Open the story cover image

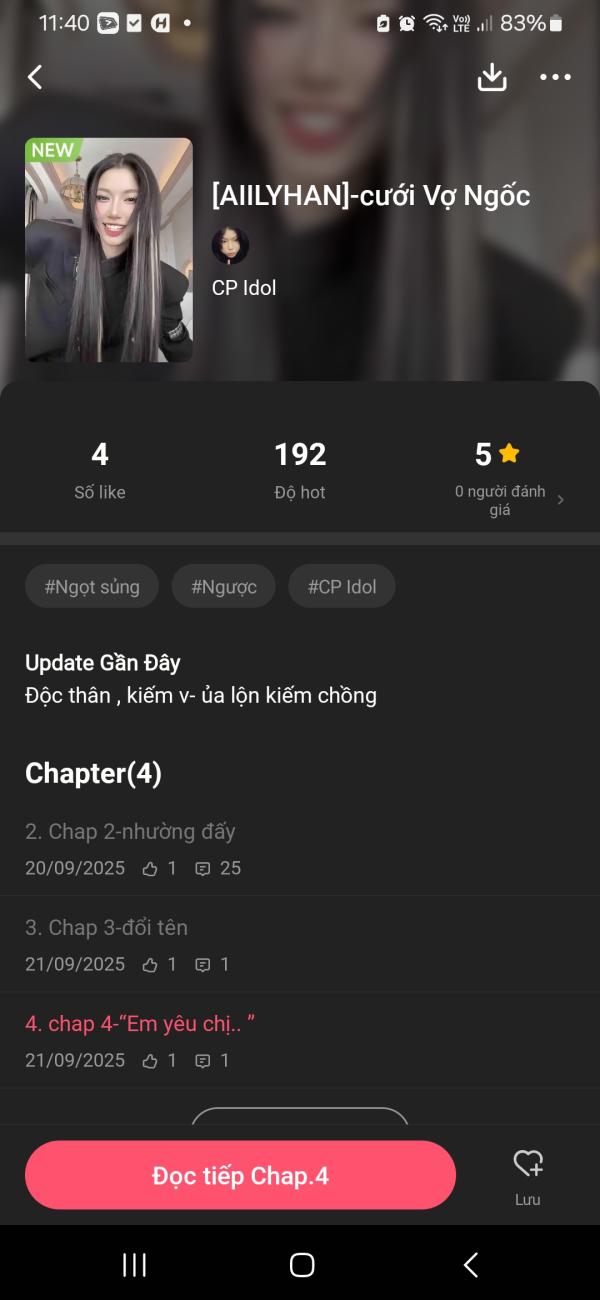[x=109, y=250]
